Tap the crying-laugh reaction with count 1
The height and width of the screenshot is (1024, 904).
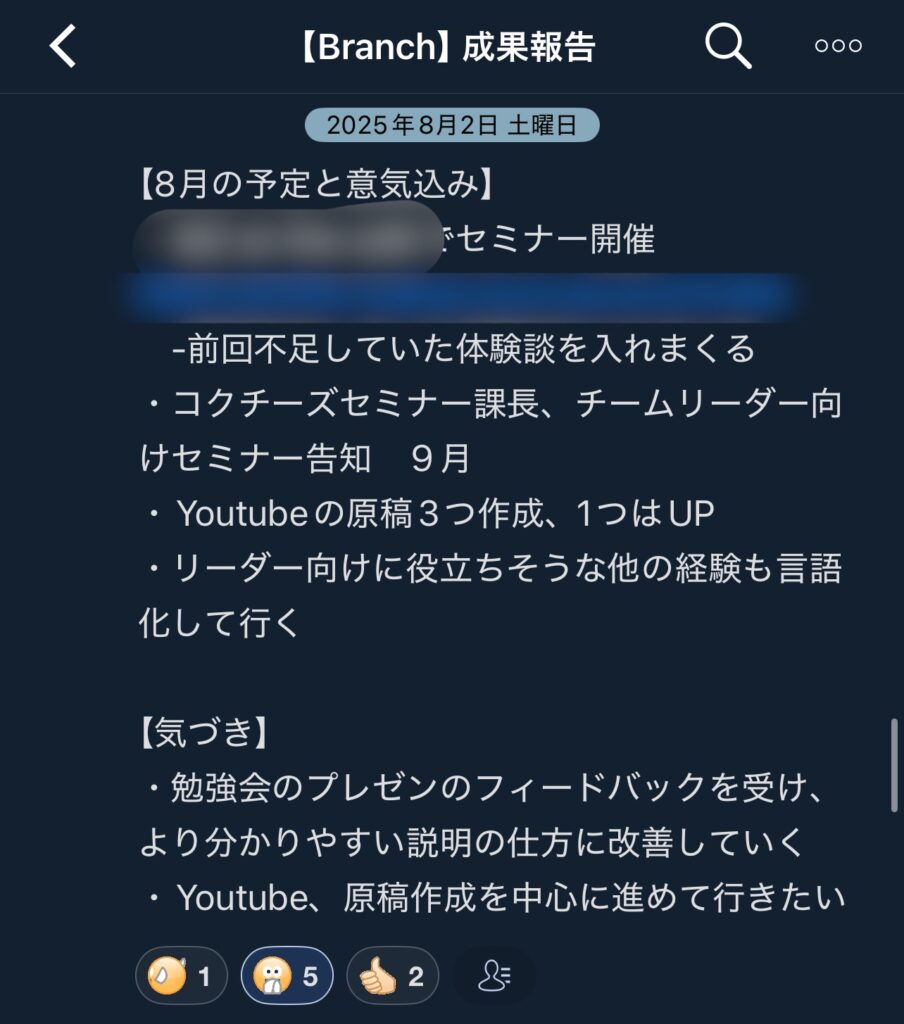coord(181,976)
